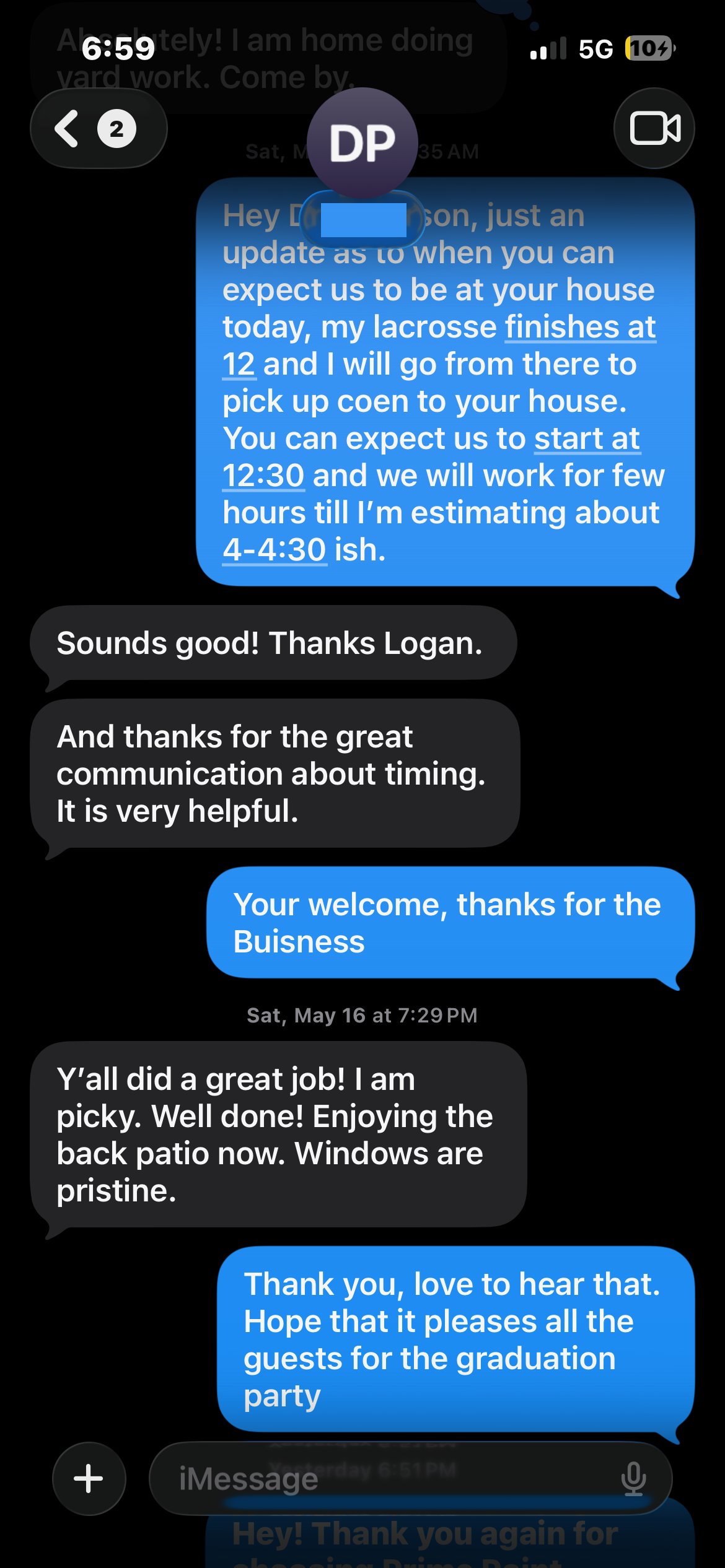This screenshot has width=725, height=1568.
Task: Go back to the conversations list
Action: [x=99, y=129]
